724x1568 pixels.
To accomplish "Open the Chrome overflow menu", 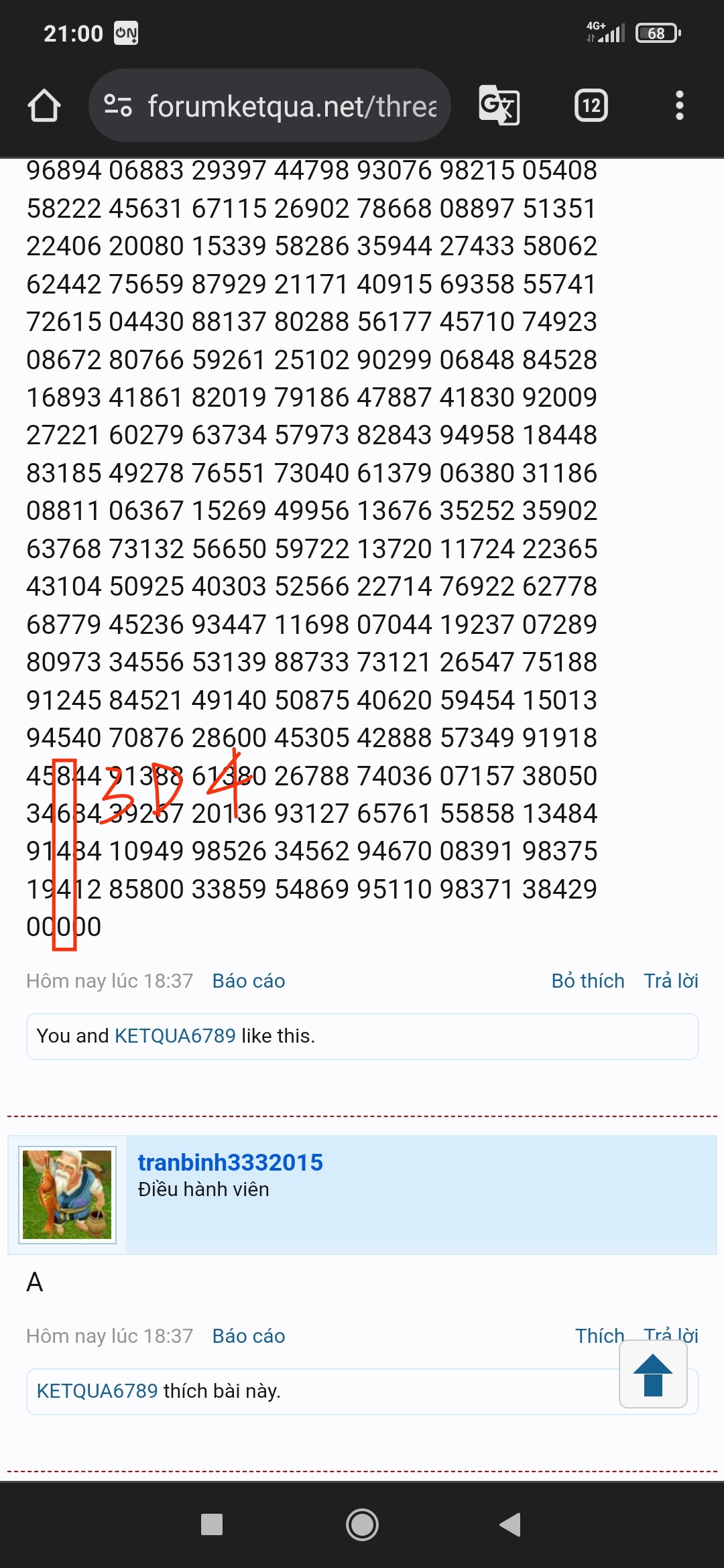I will coord(680,105).
